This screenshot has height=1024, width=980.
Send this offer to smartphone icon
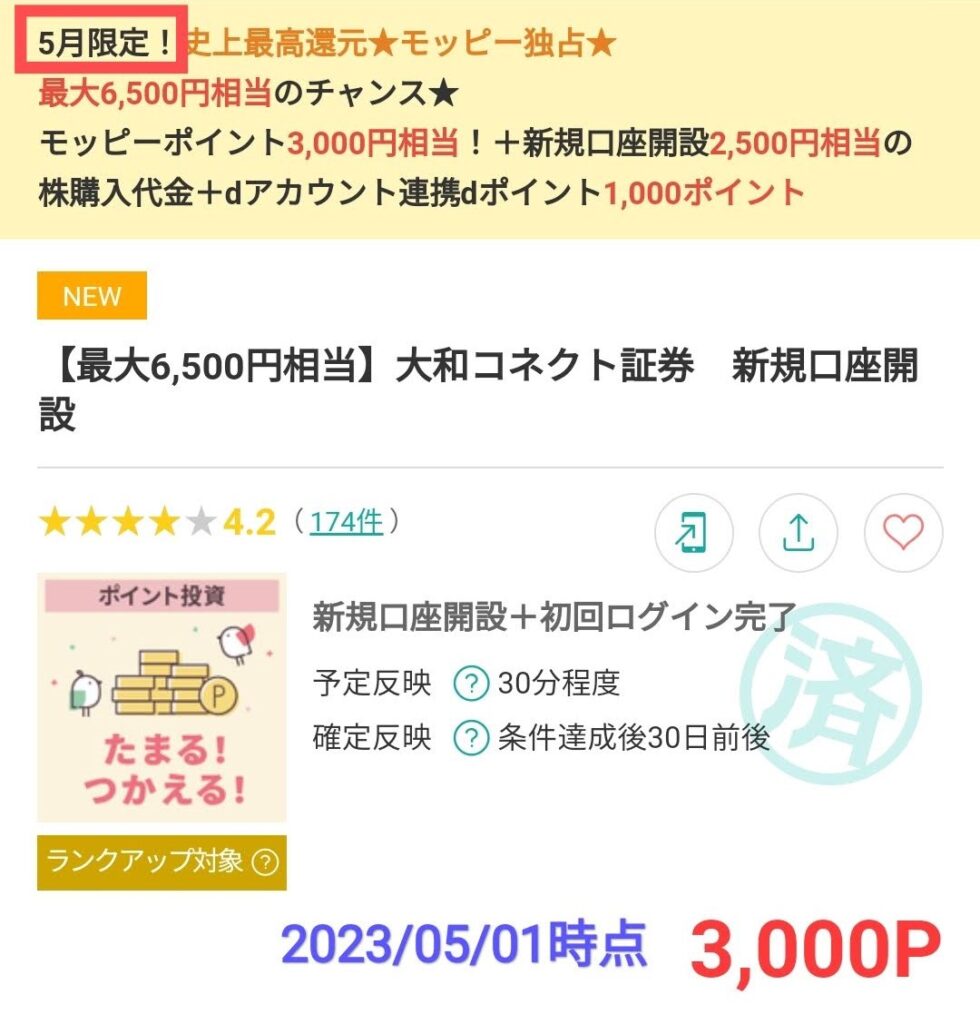tap(693, 532)
